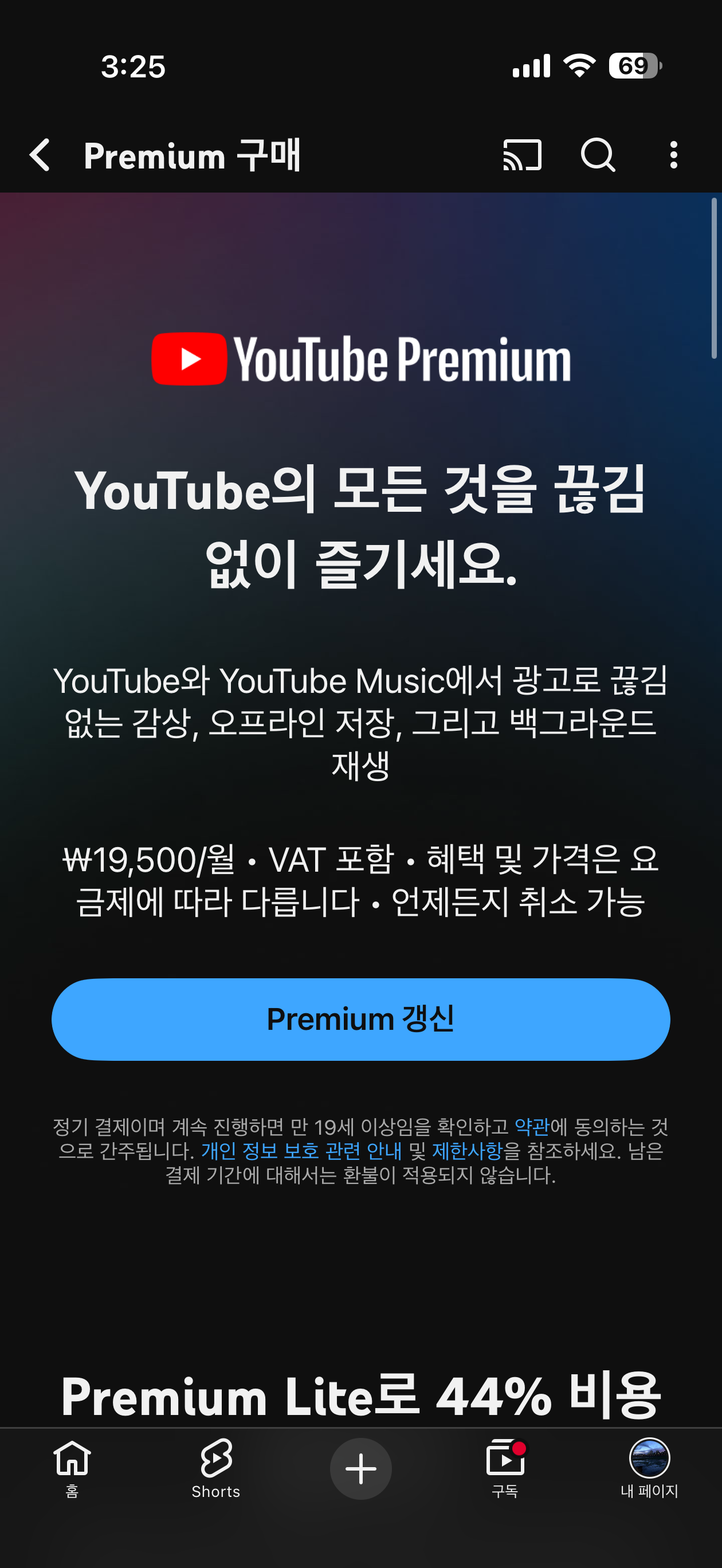Go back using the back arrow

(40, 155)
